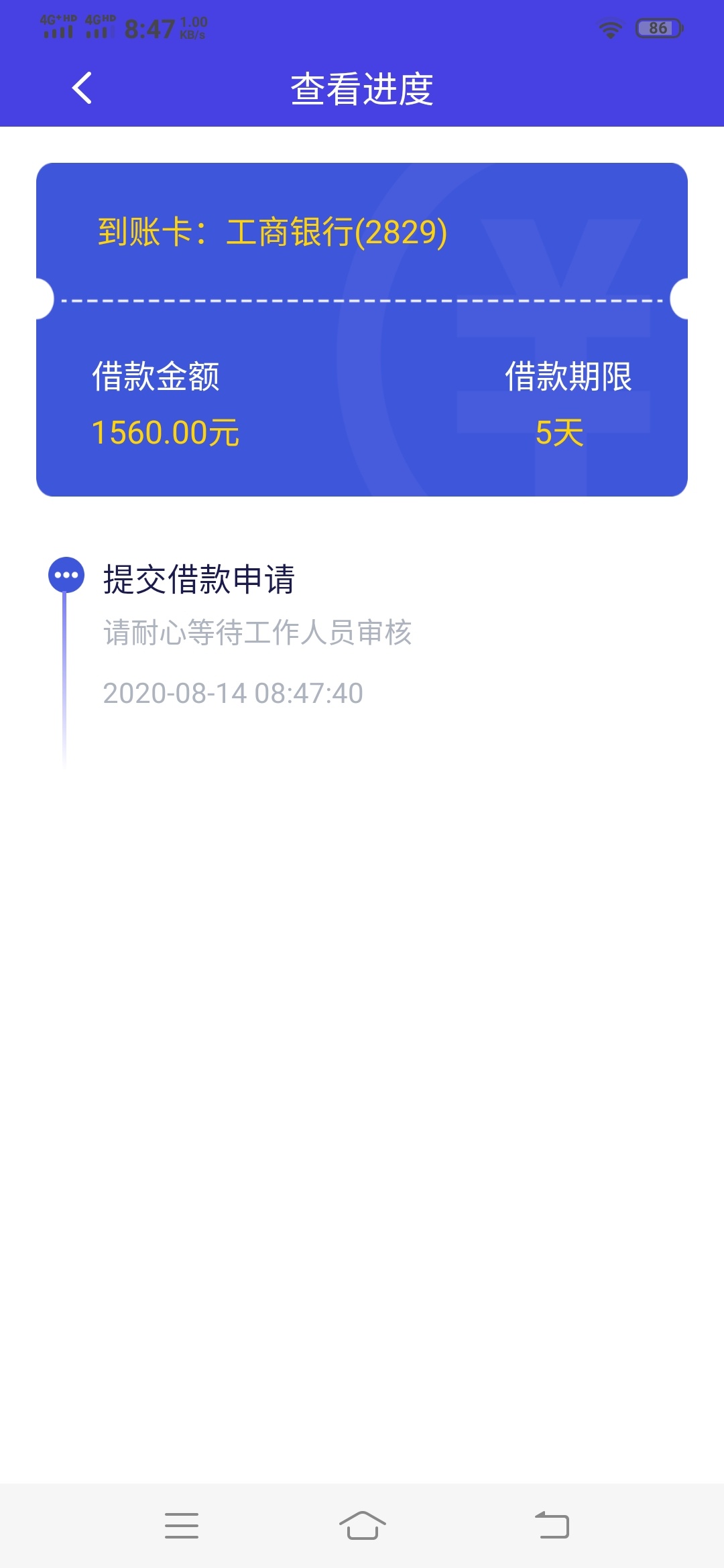Viewport: 724px width, 1568px height.
Task: Open the system recent apps menu
Action: coord(182,1525)
